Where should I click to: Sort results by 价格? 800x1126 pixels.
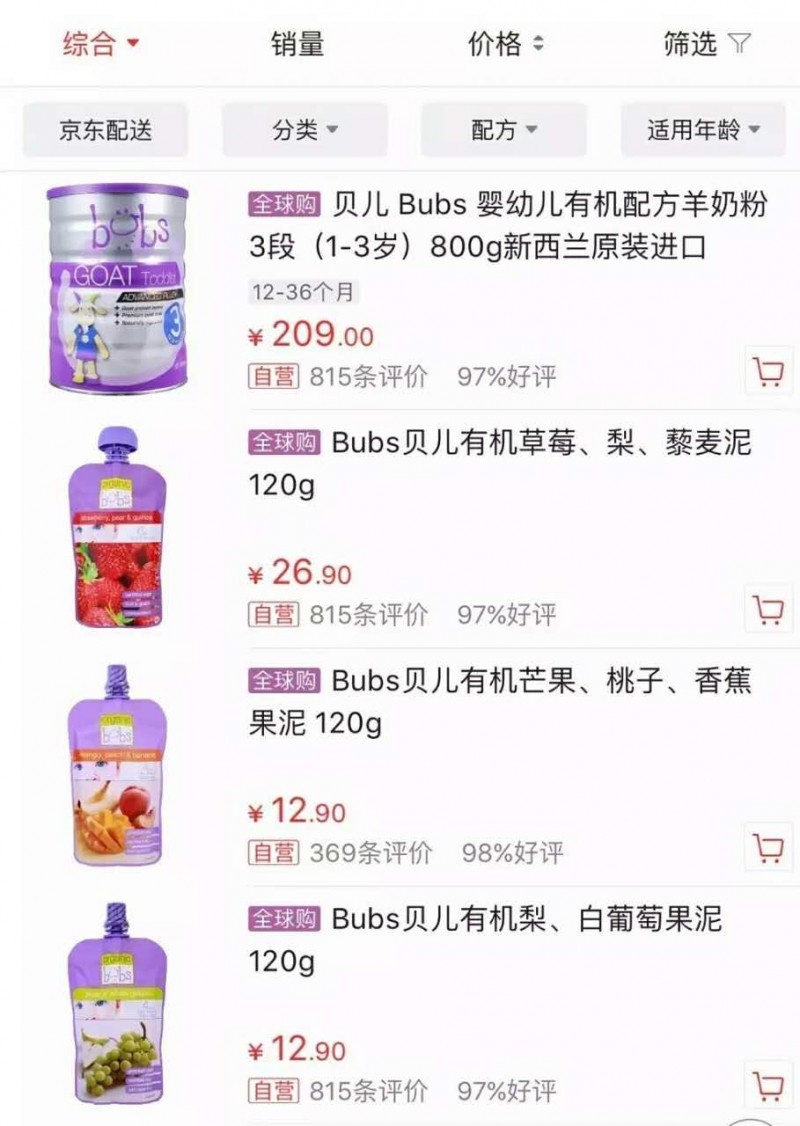click(x=506, y=44)
